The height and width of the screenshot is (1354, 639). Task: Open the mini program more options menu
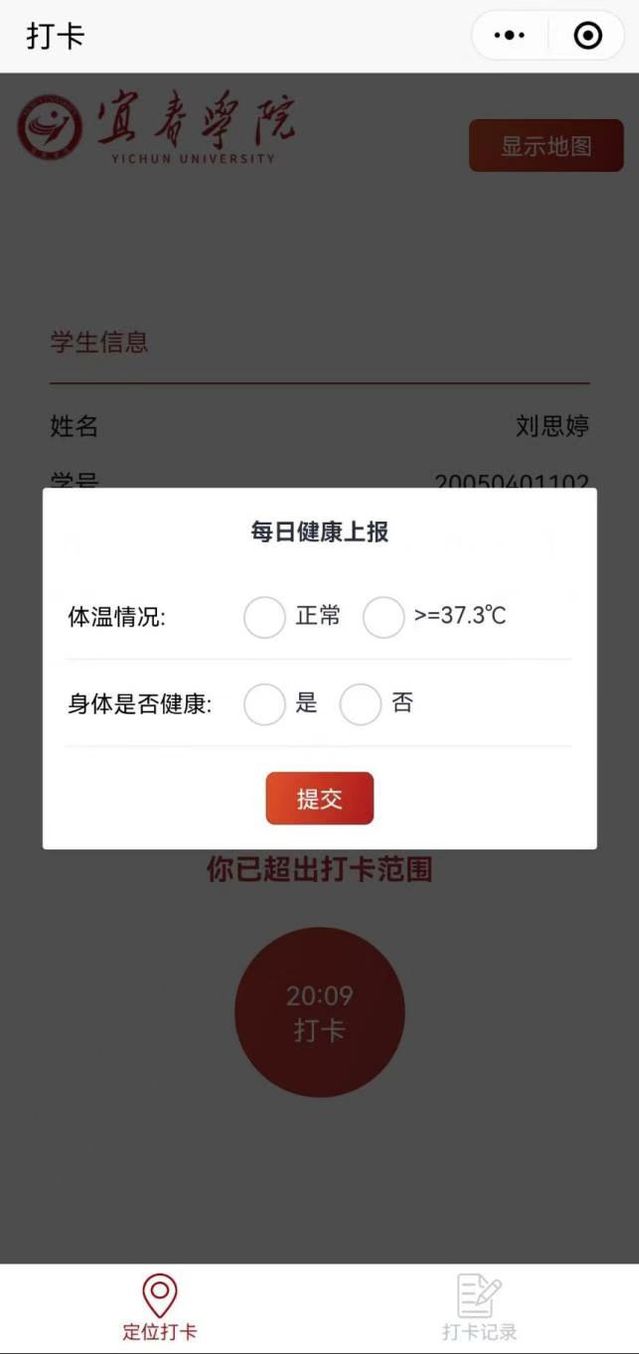(510, 36)
